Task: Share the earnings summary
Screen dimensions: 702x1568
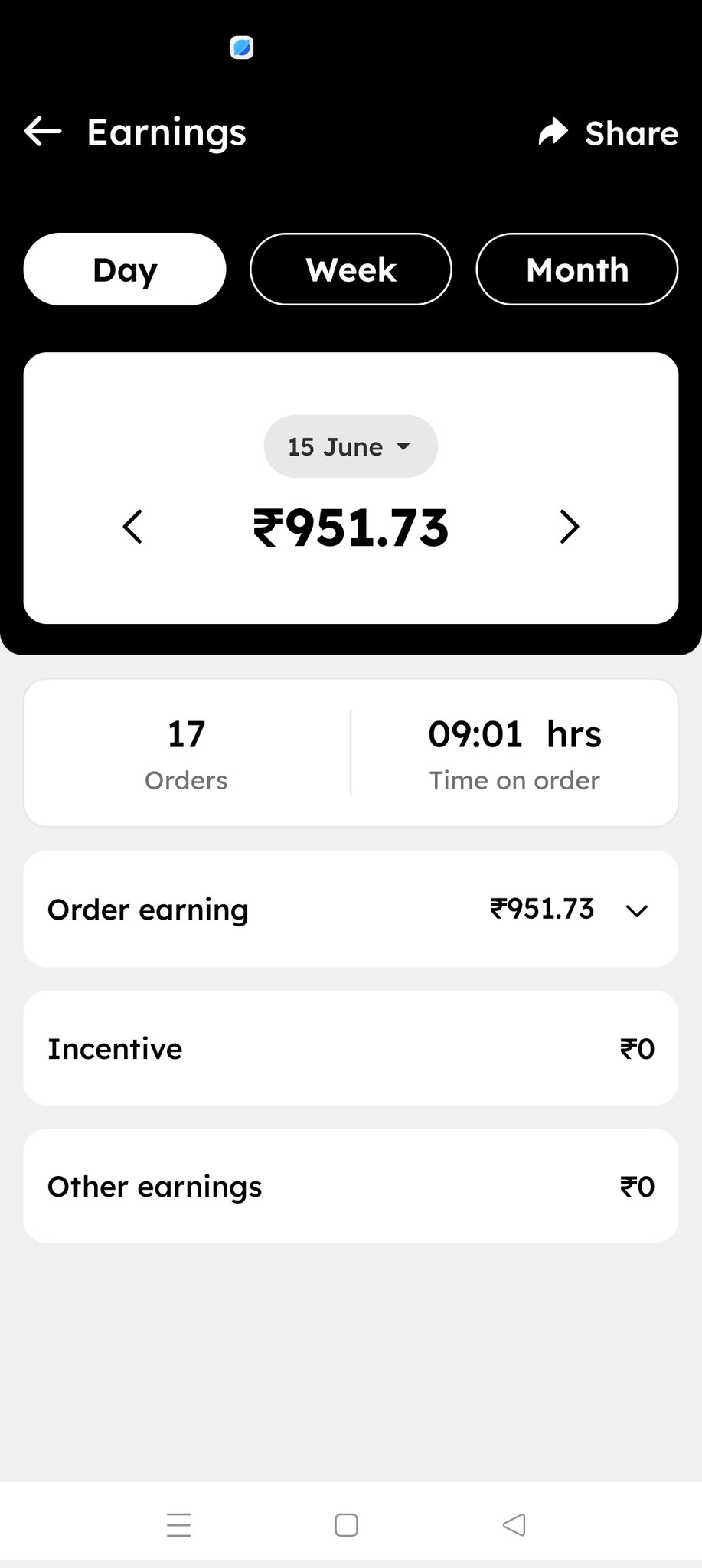Action: [x=609, y=132]
